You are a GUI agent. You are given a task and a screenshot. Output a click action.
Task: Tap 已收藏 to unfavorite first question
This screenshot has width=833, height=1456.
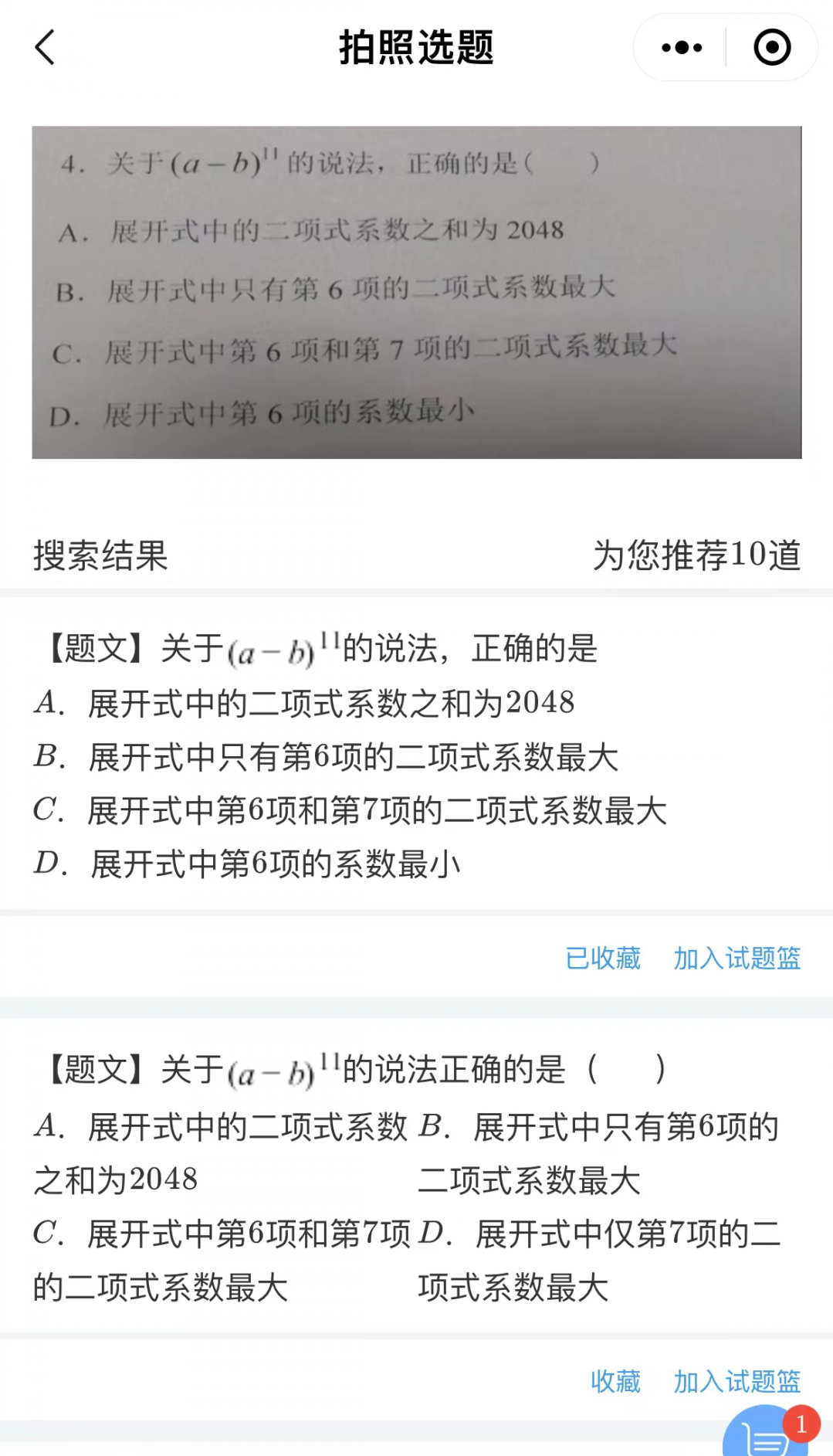pos(602,959)
